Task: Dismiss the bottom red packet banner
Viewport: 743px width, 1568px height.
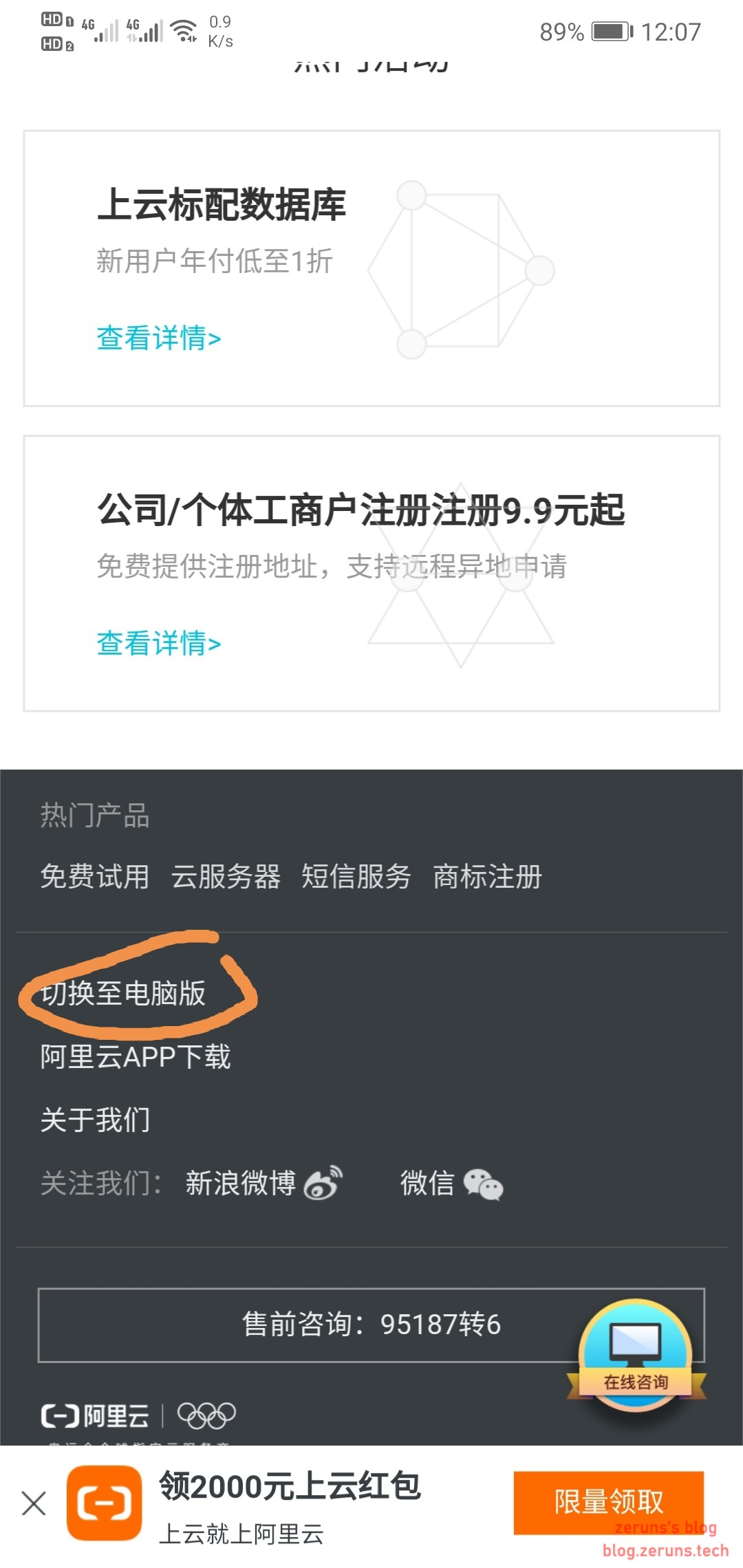Action: click(x=34, y=1503)
